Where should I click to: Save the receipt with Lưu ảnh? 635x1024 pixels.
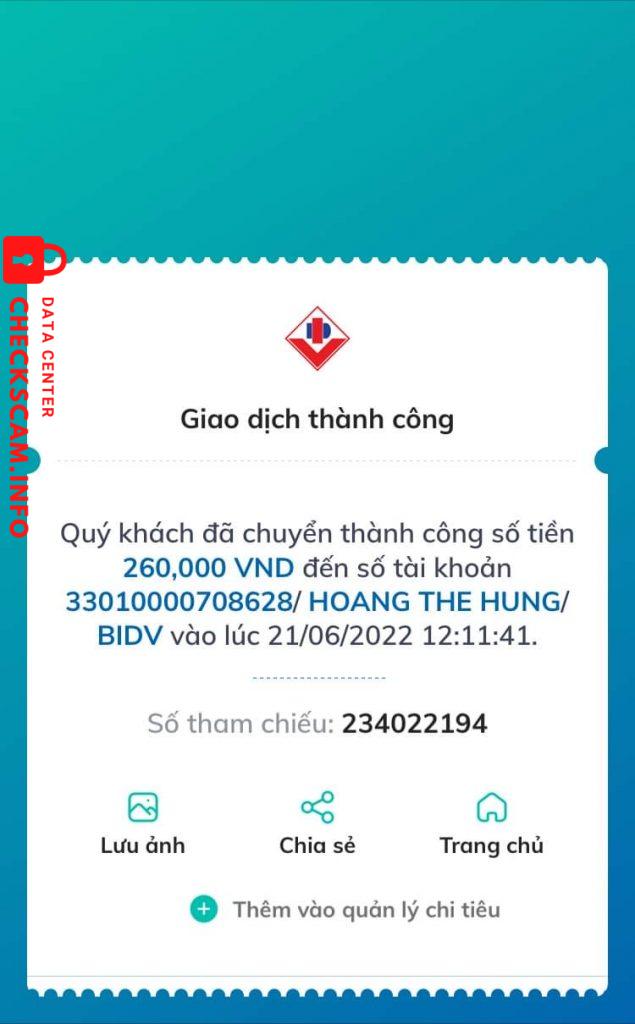coord(143,822)
